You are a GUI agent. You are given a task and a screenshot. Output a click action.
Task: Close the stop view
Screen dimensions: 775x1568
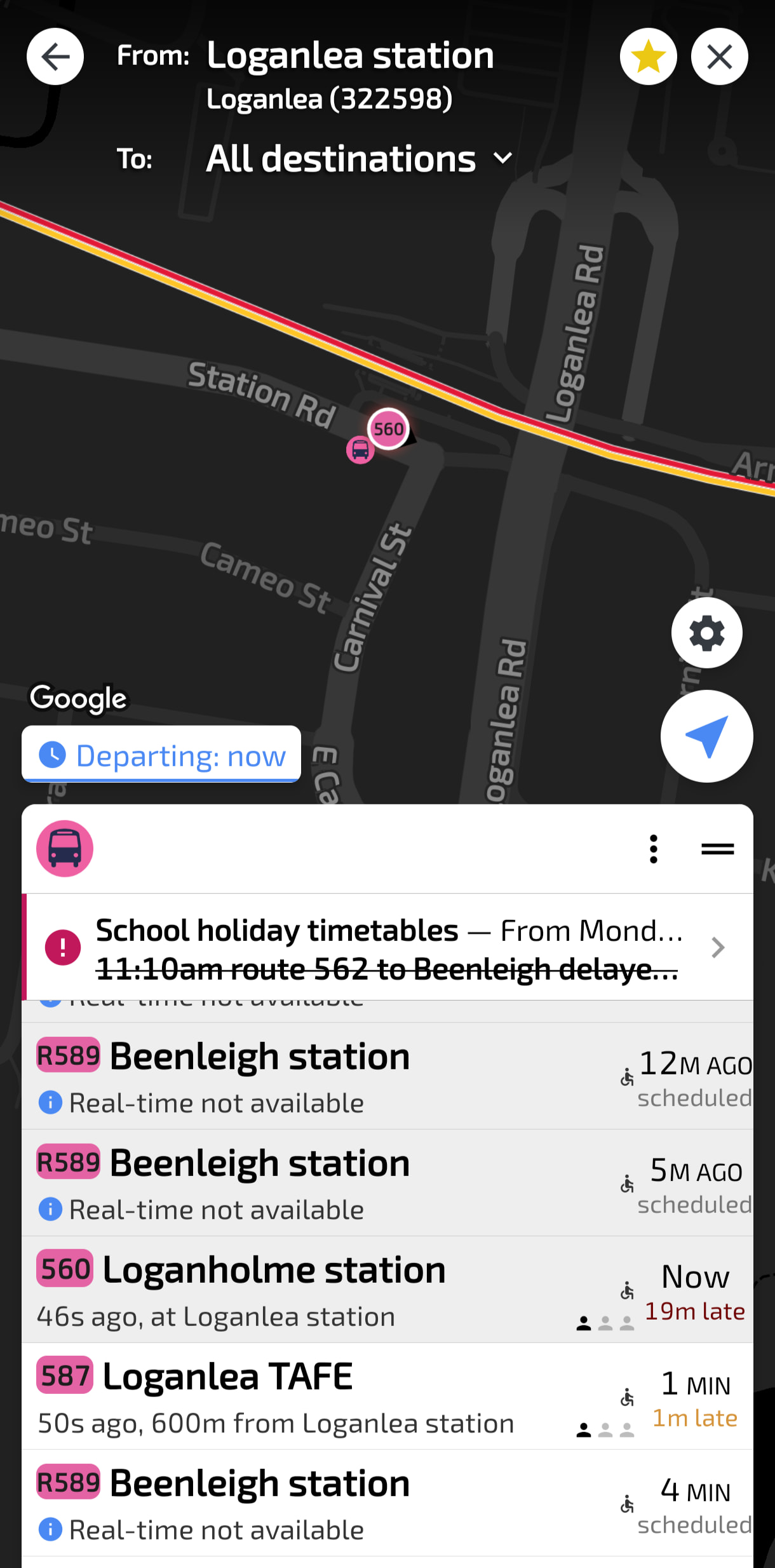720,57
